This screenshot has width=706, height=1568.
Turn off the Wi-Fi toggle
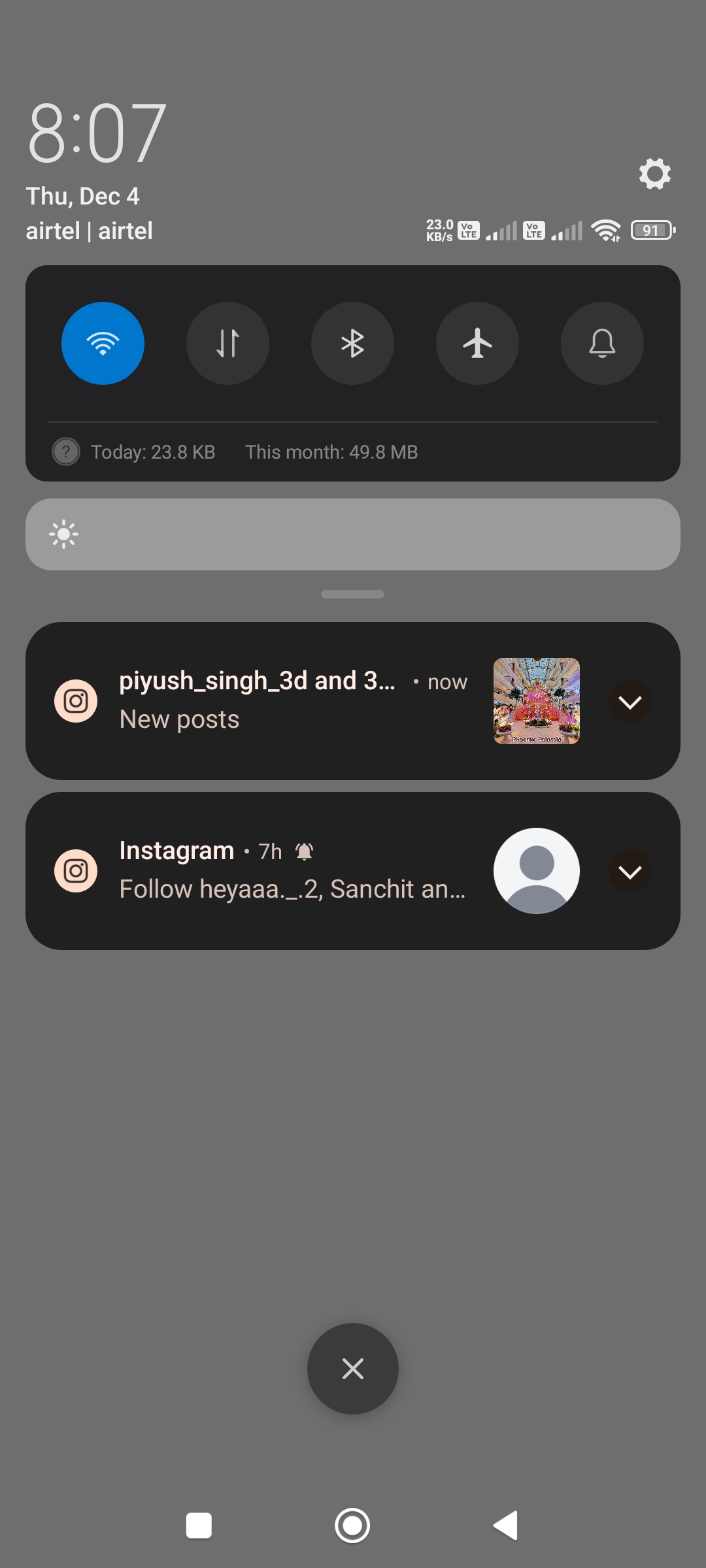tap(103, 343)
